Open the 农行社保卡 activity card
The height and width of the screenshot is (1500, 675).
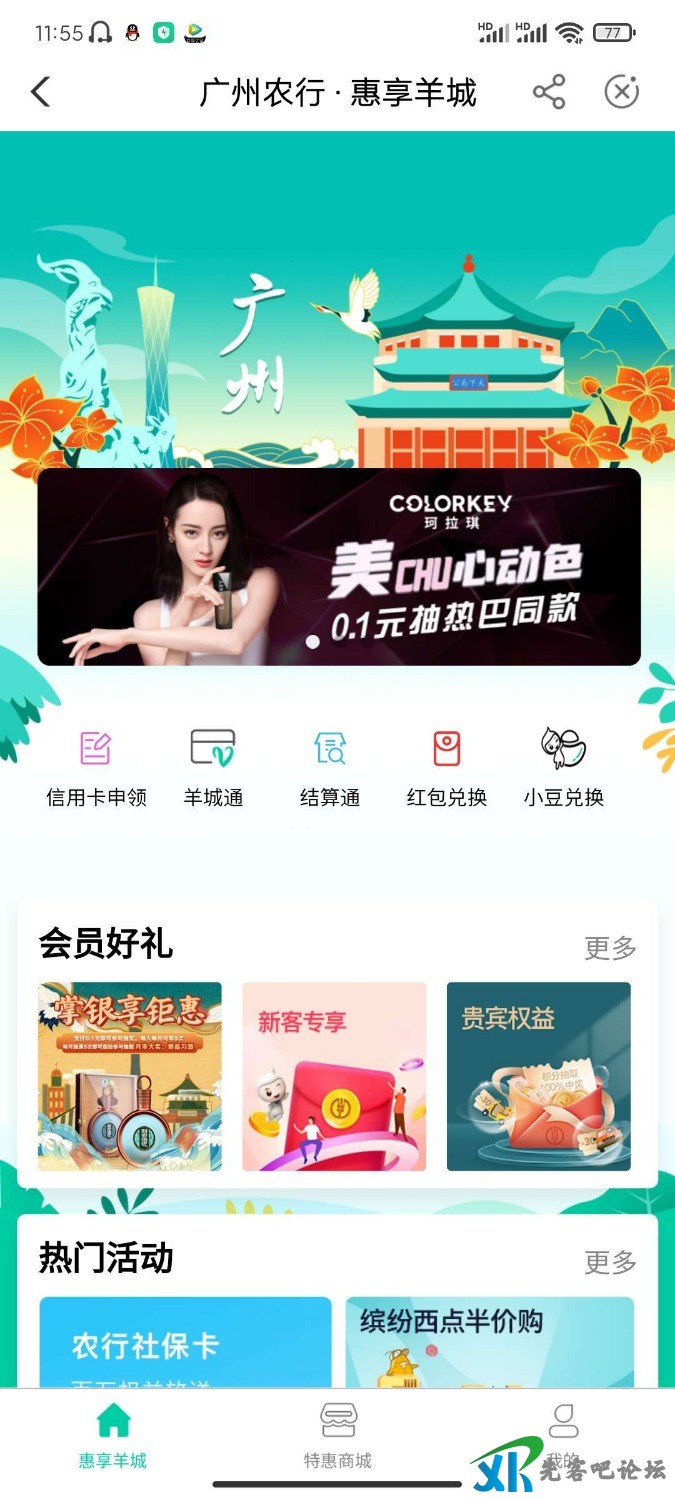[x=185, y=1342]
